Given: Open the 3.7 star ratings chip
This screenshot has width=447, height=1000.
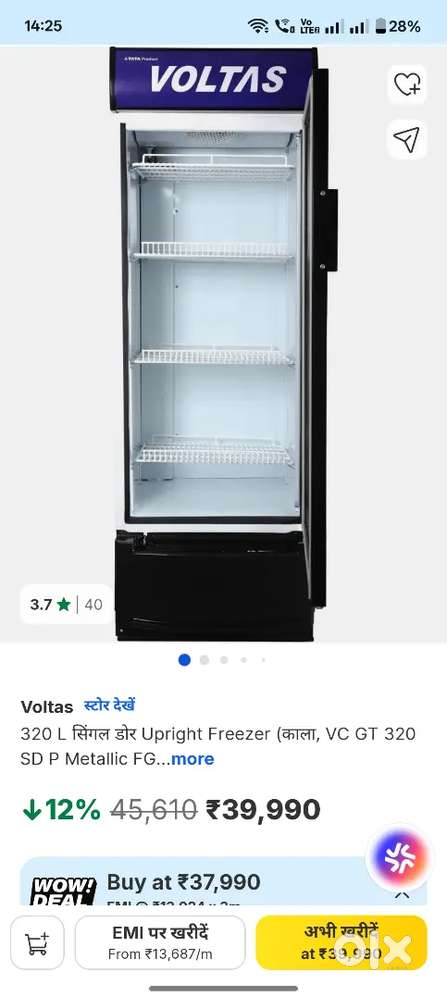Looking at the screenshot, I should (66, 604).
